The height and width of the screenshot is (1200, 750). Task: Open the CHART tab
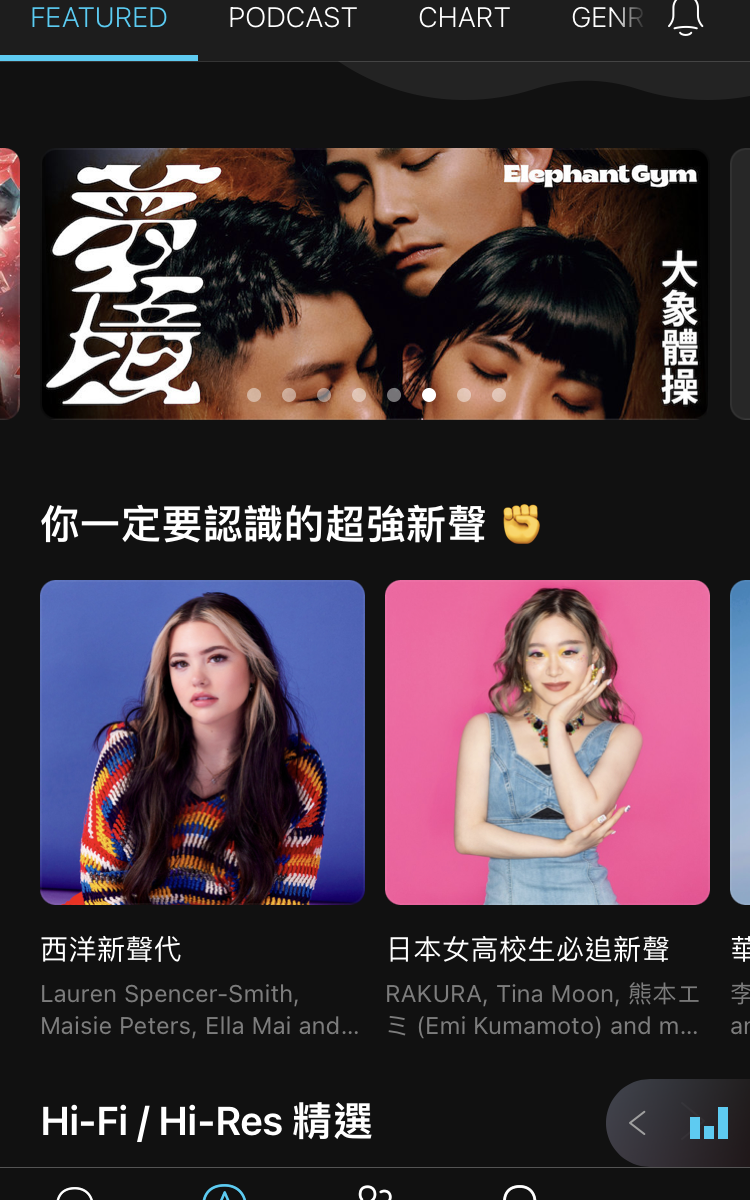464,18
